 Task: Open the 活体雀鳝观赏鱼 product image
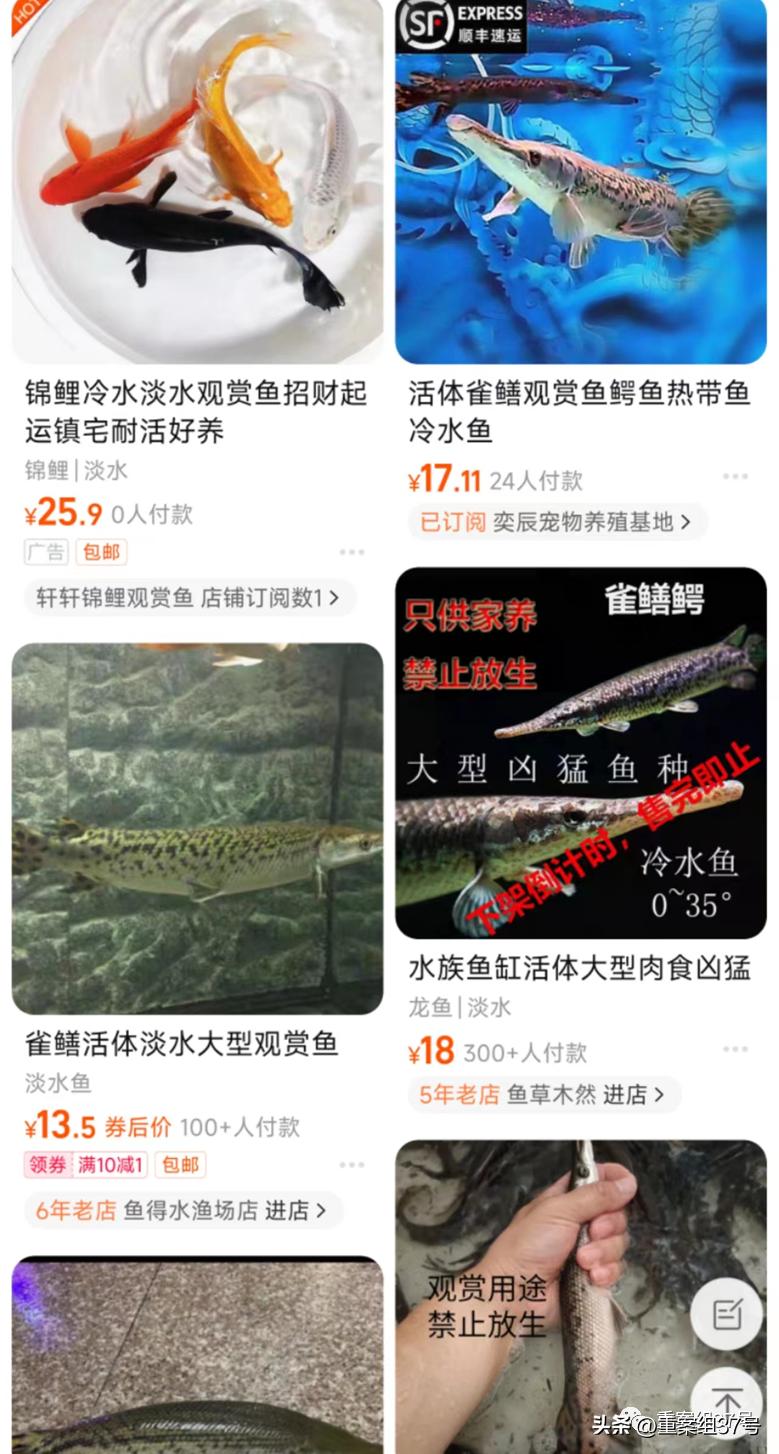[581, 180]
